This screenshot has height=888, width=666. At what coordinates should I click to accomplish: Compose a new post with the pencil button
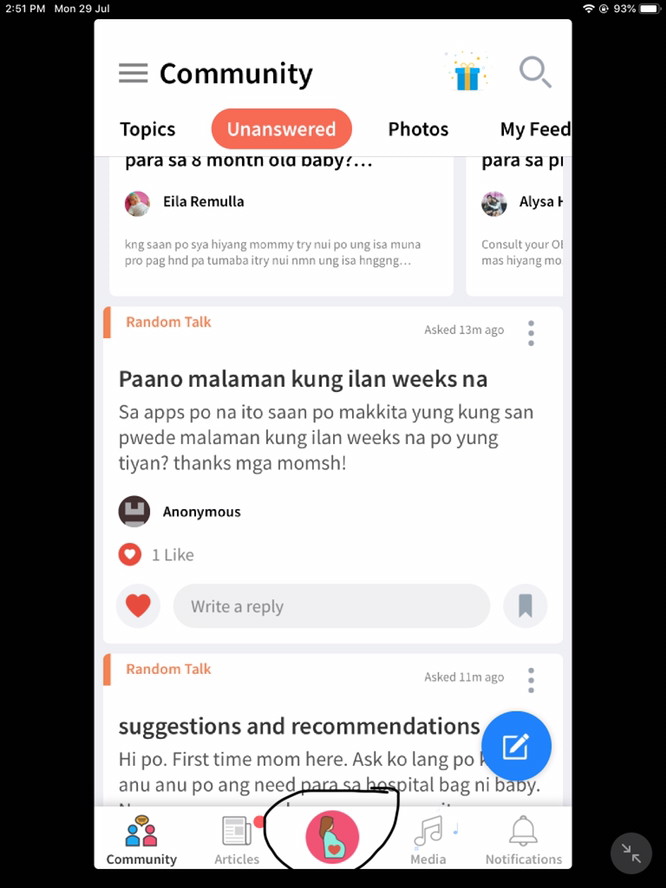click(516, 746)
